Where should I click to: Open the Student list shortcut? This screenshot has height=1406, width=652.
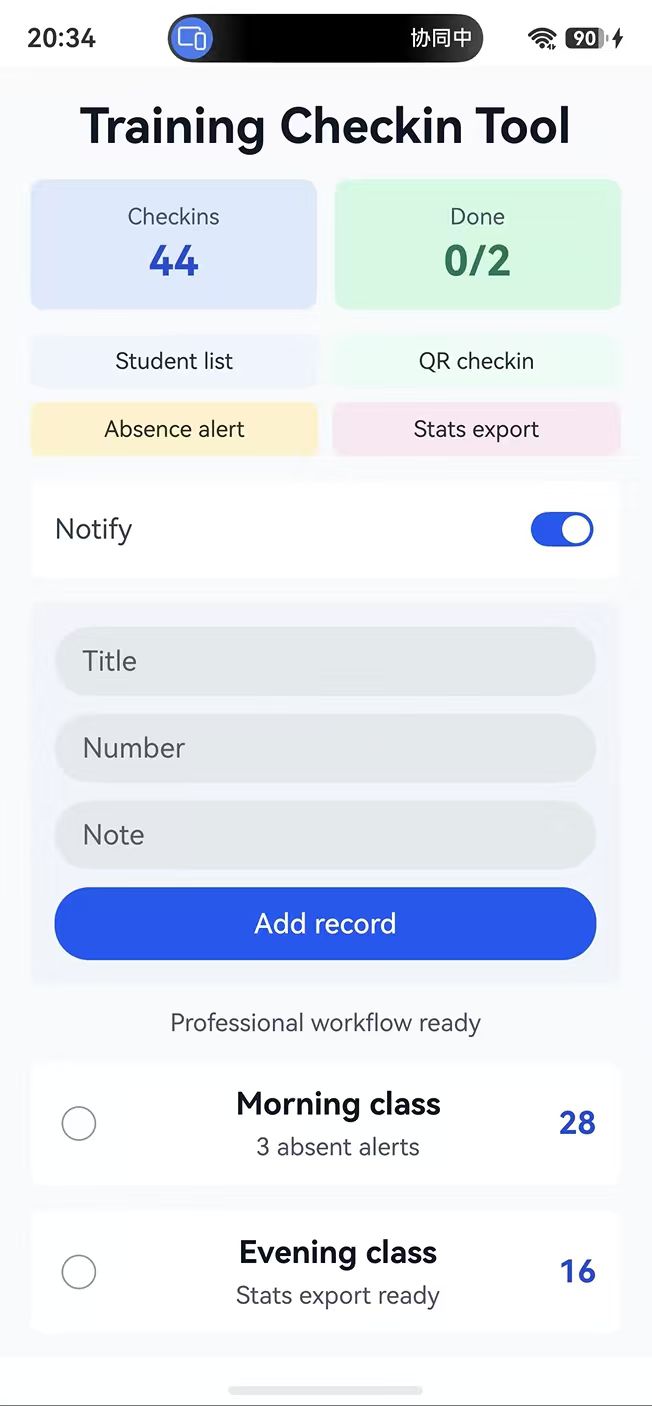174,361
